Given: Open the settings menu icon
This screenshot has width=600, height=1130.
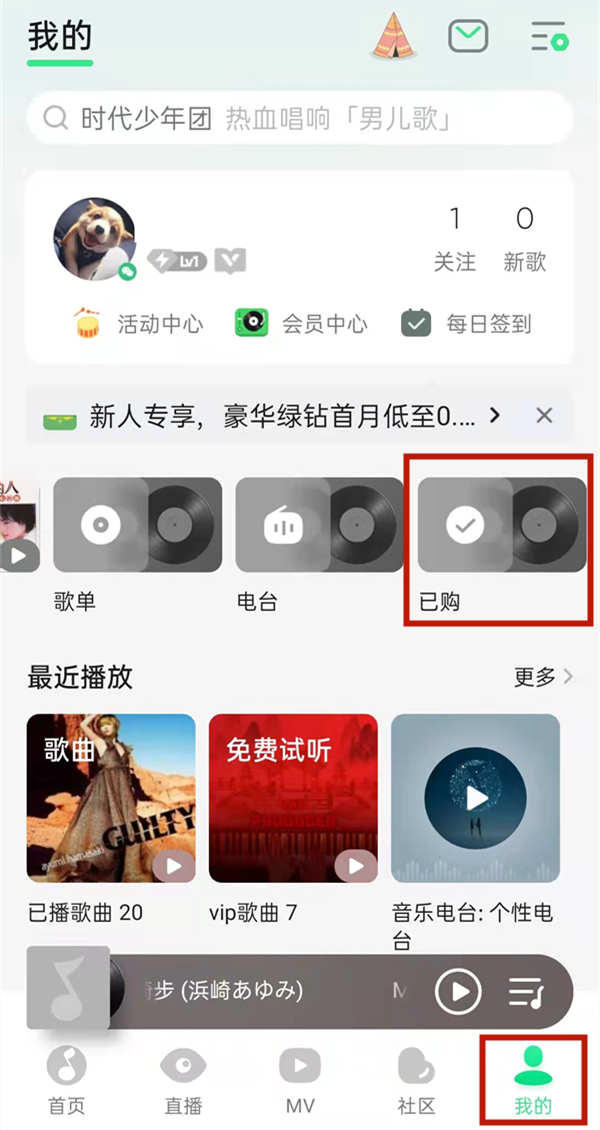Looking at the screenshot, I should [548, 38].
